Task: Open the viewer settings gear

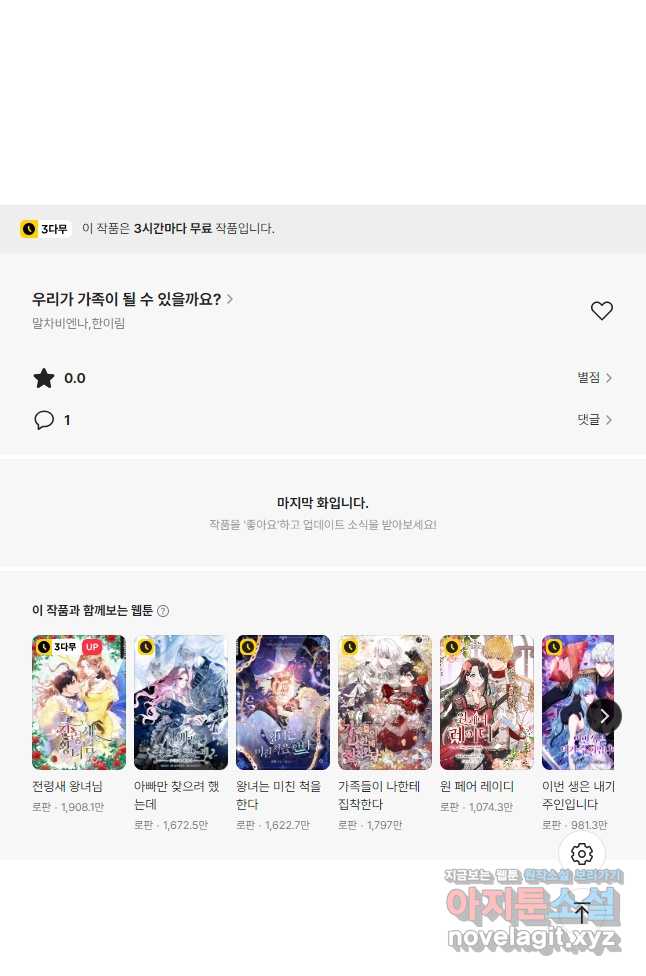Action: pyautogui.click(x=582, y=854)
